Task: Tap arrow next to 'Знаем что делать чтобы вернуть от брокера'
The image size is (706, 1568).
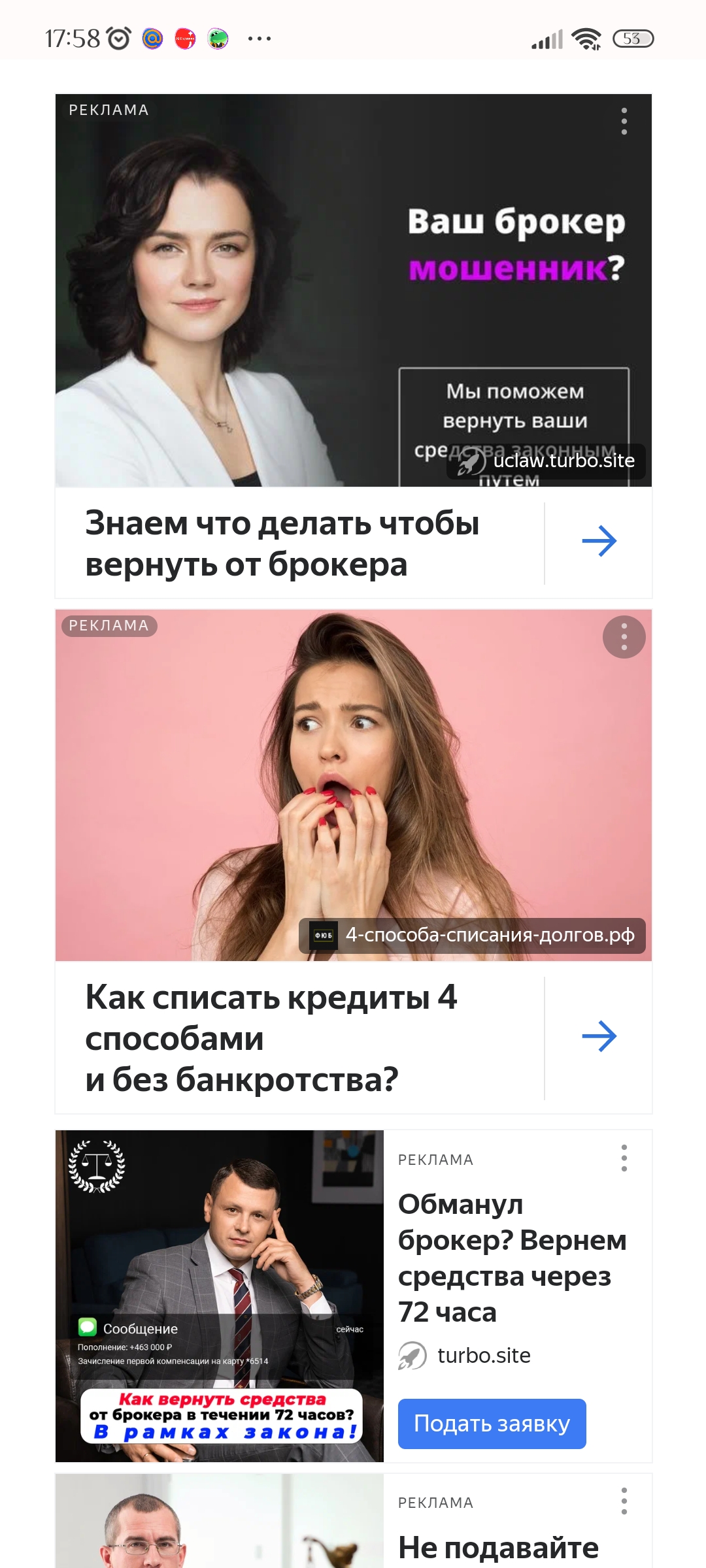Action: coord(599,542)
